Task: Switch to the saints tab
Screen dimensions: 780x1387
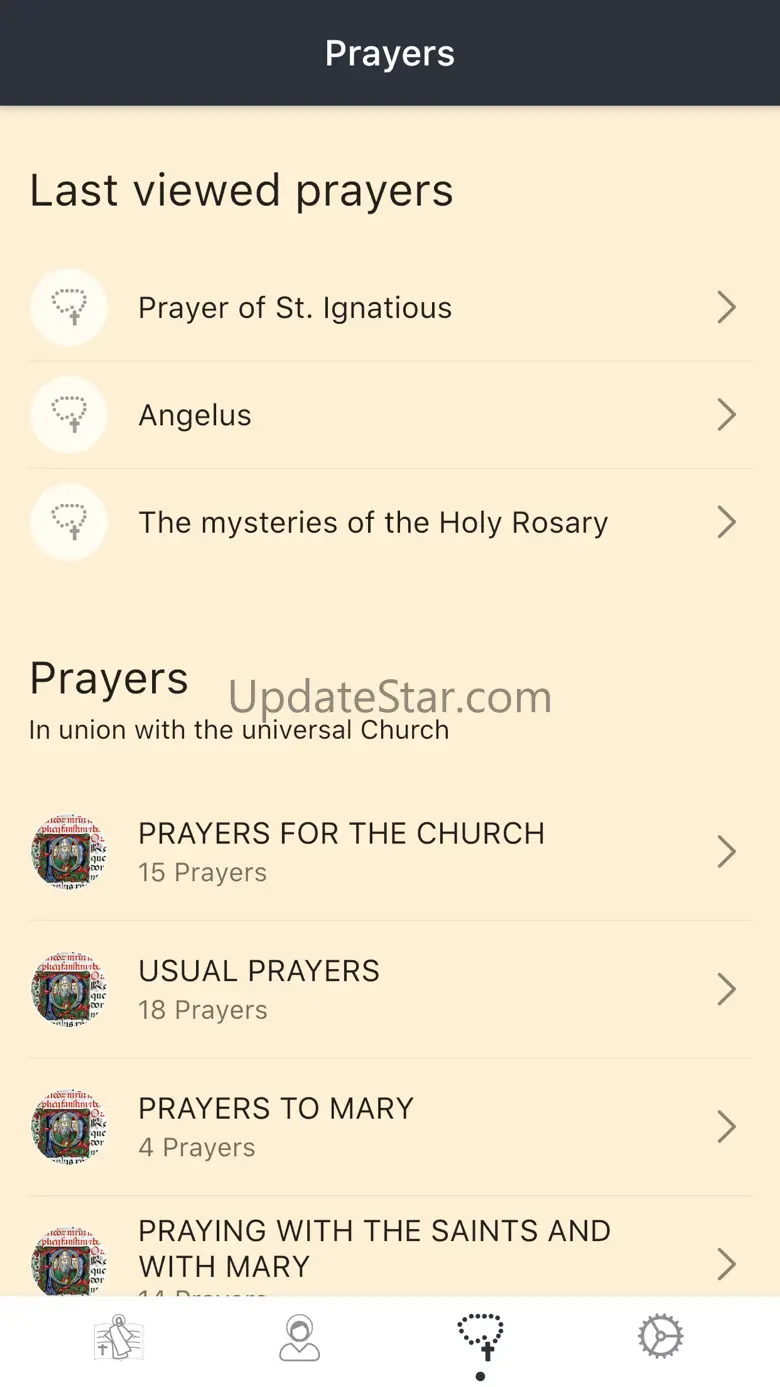Action: (299, 1338)
